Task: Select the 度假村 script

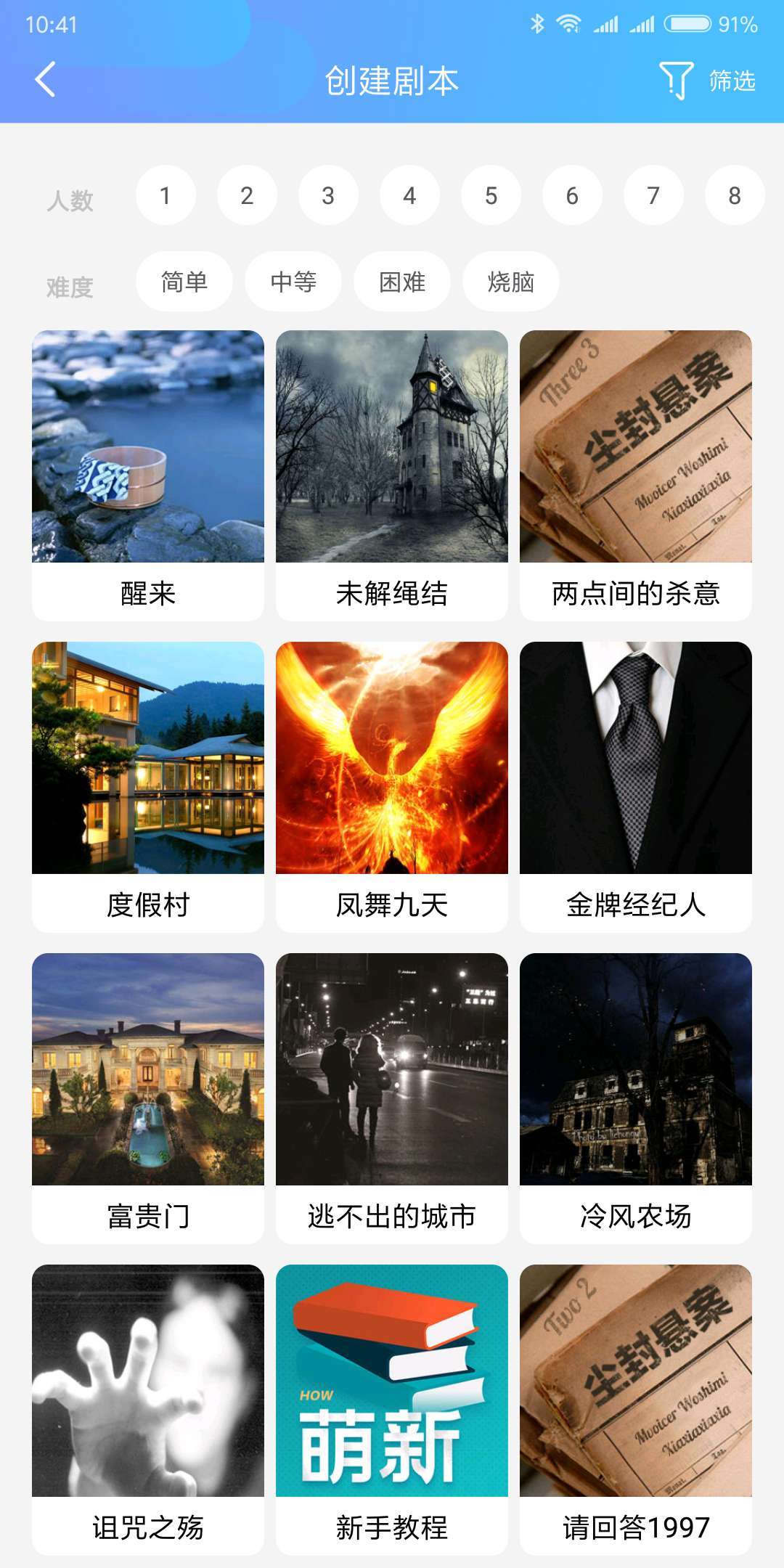Action: pos(148,787)
